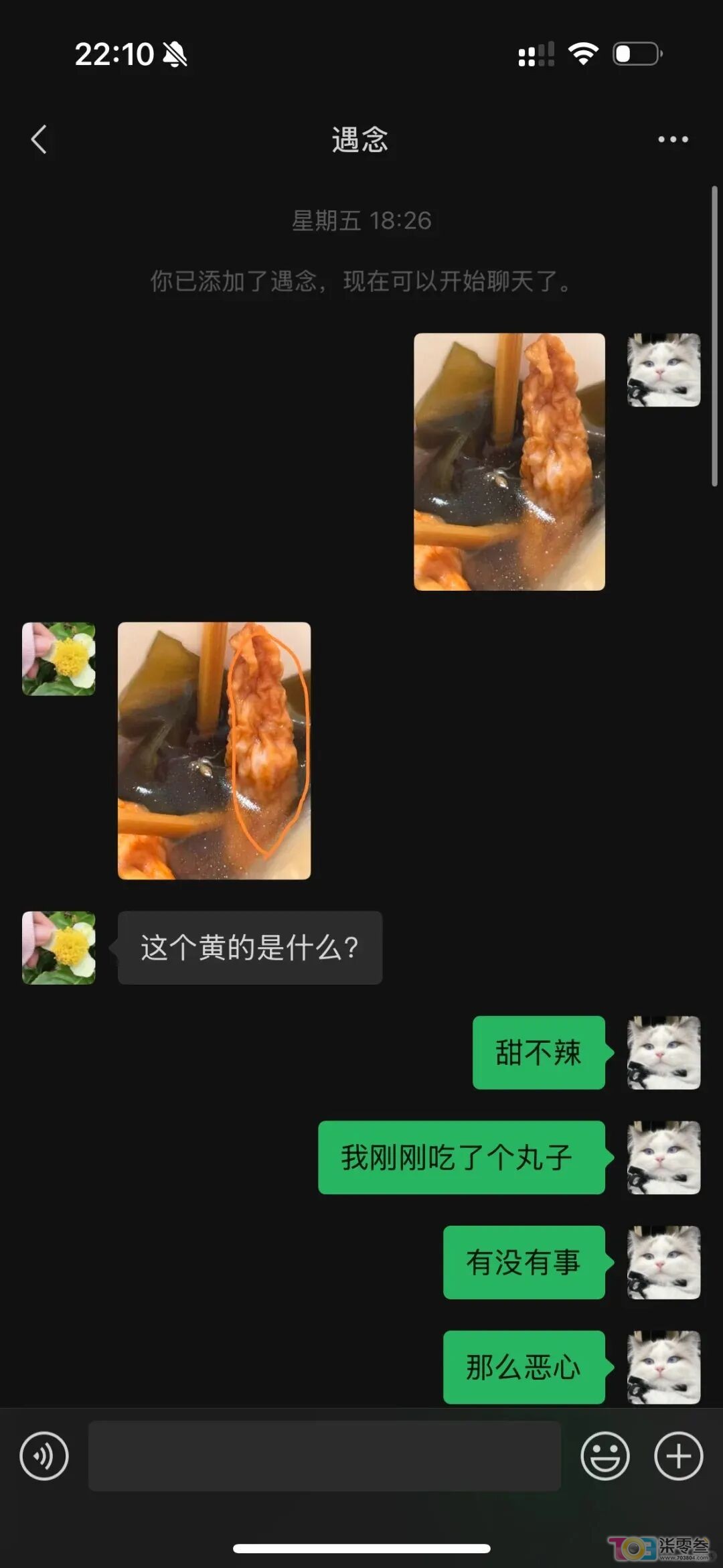Switch to voice message input

point(44,1455)
